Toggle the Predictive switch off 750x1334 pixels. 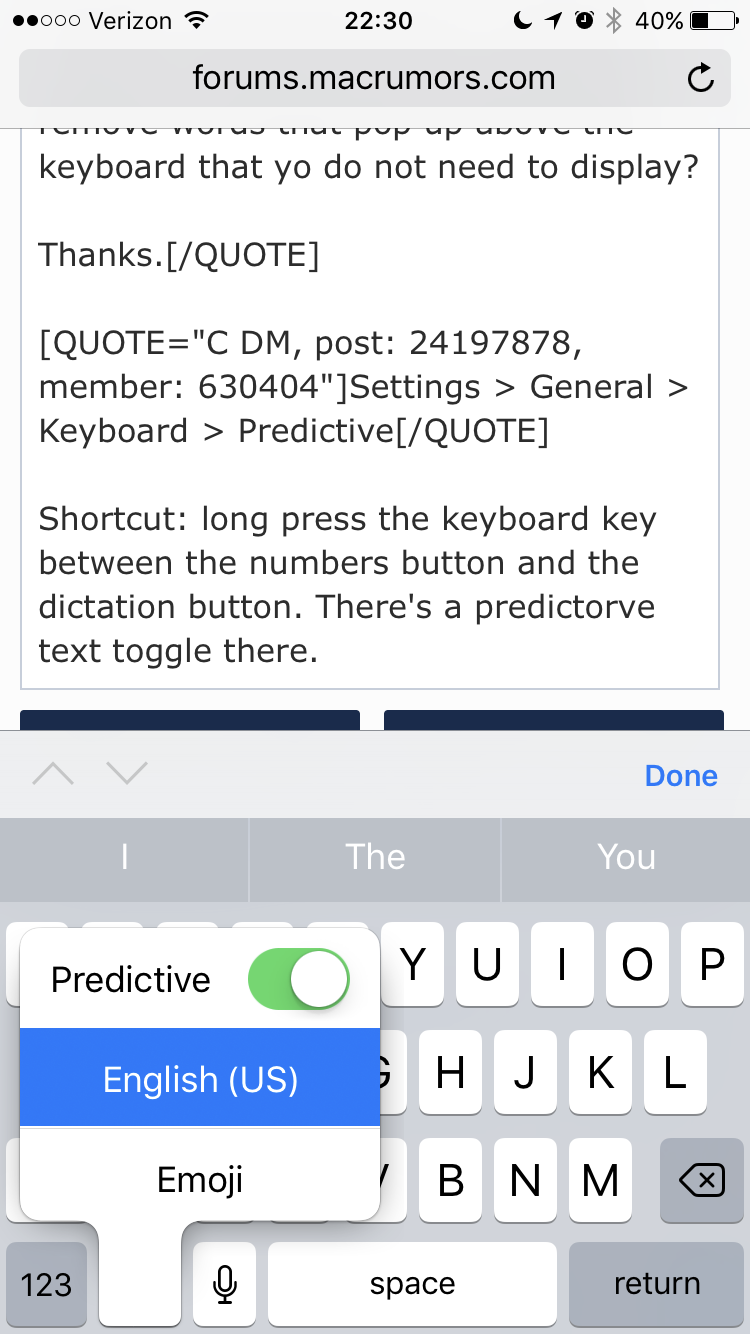pos(299,979)
